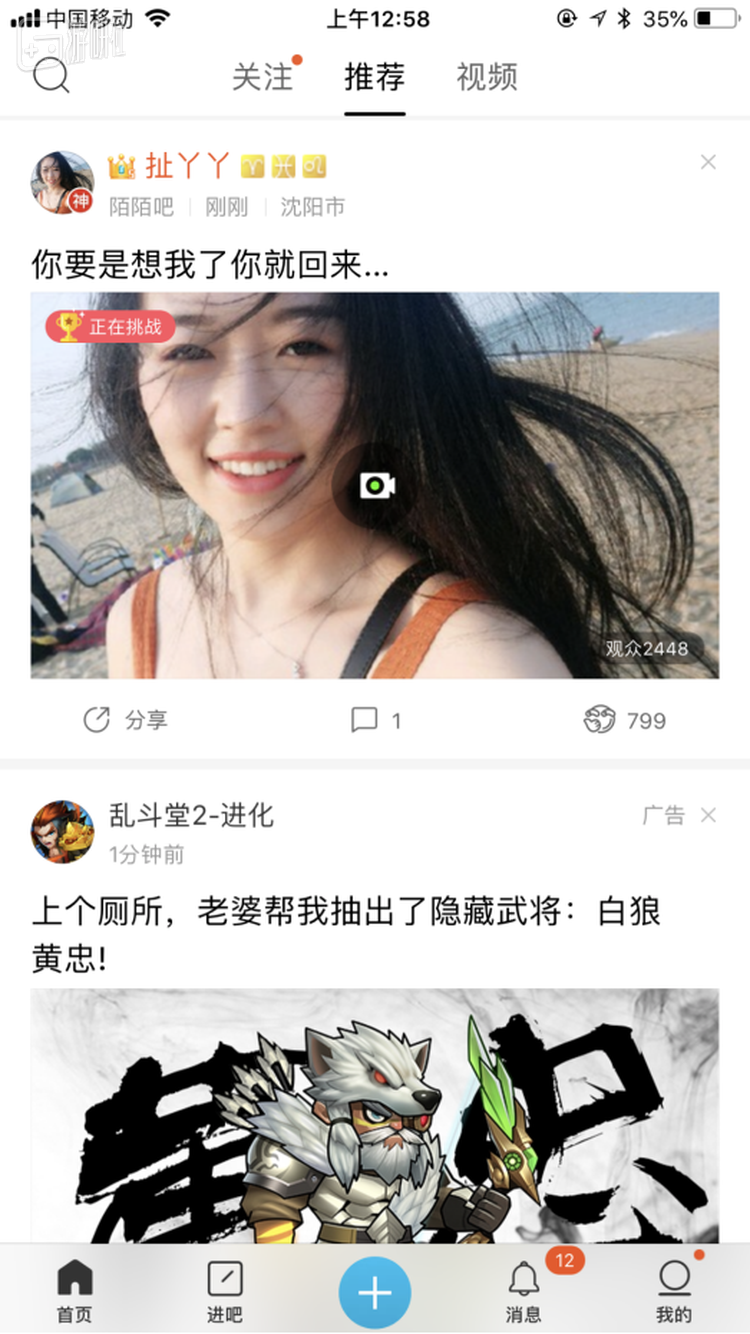Tap the 正在挑战 challenge badge

tap(110, 327)
